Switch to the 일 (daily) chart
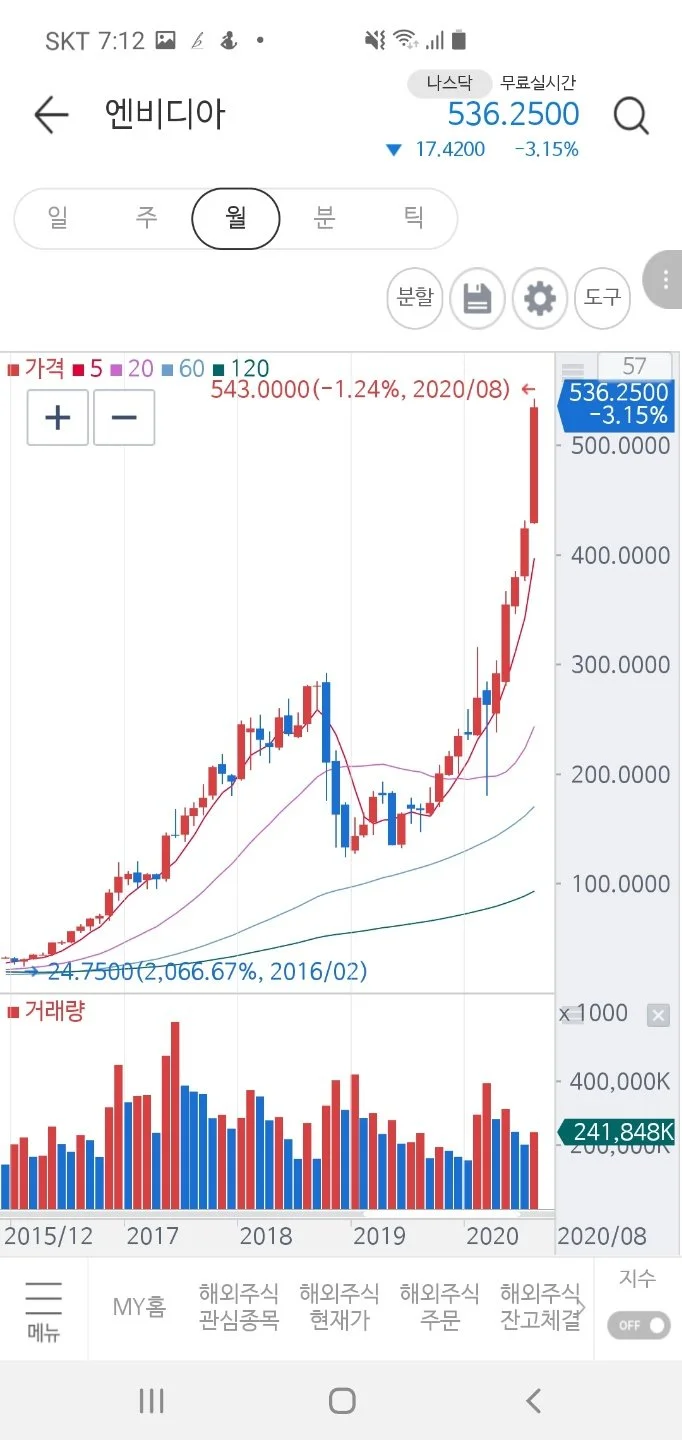Viewport: 682px width, 1440px height. coord(58,217)
